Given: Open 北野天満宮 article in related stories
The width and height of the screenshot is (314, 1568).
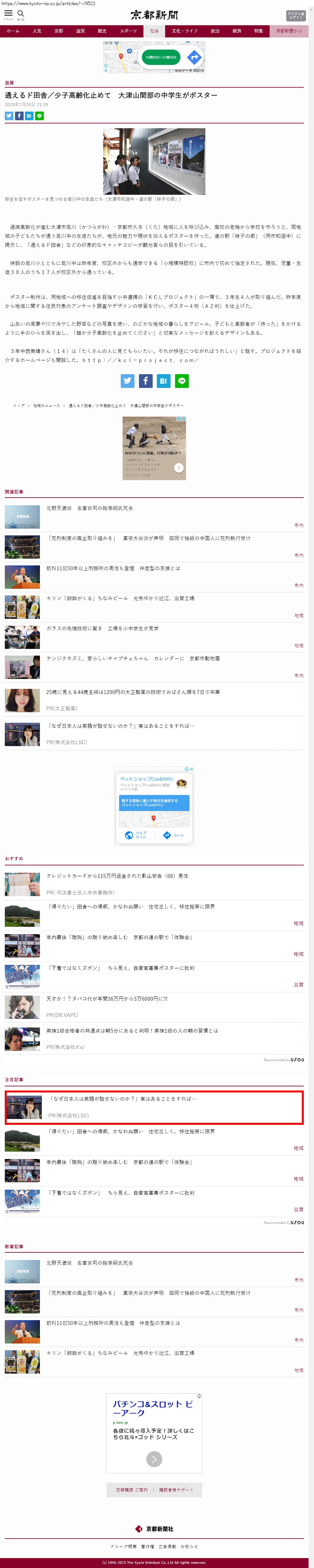Looking at the screenshot, I should [x=89, y=508].
